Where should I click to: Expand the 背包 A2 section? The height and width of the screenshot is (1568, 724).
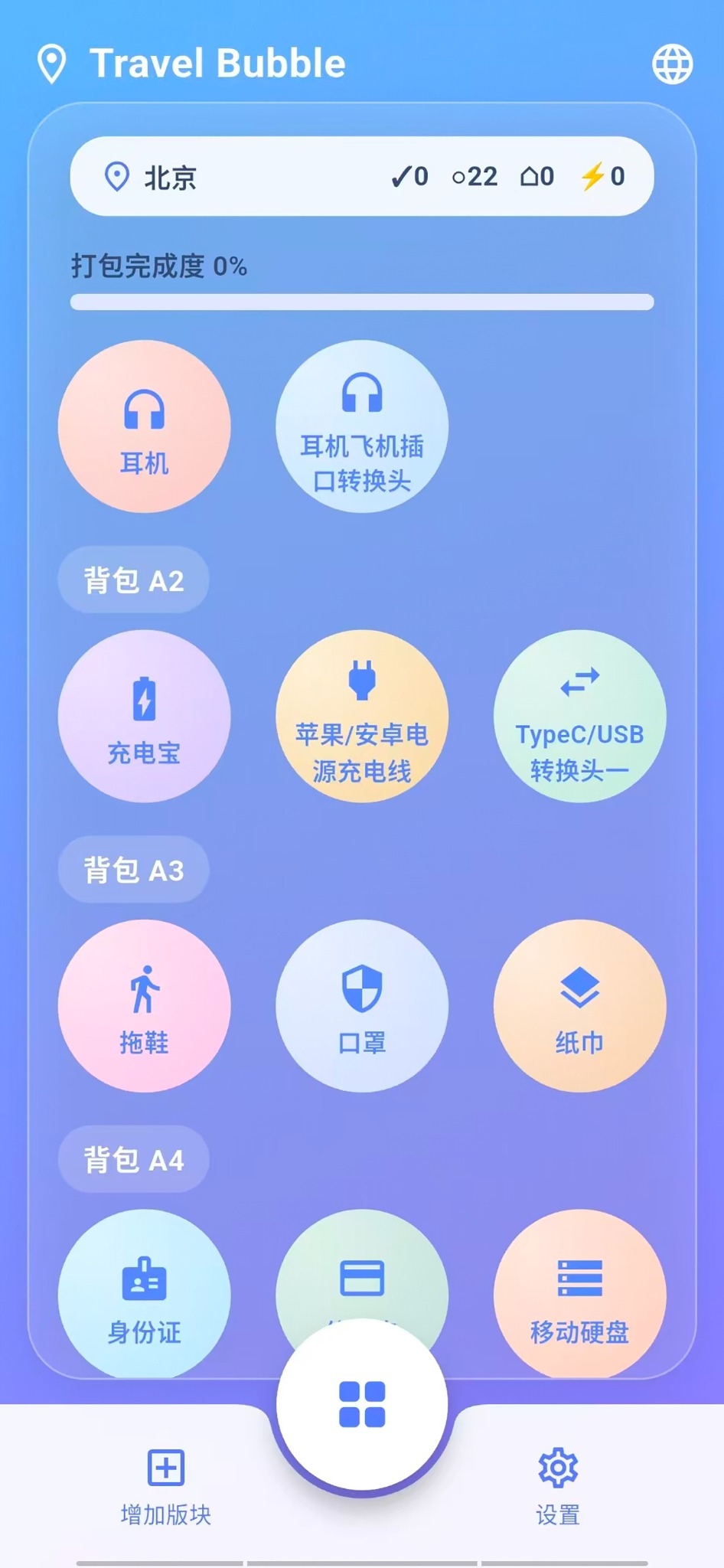tap(132, 580)
